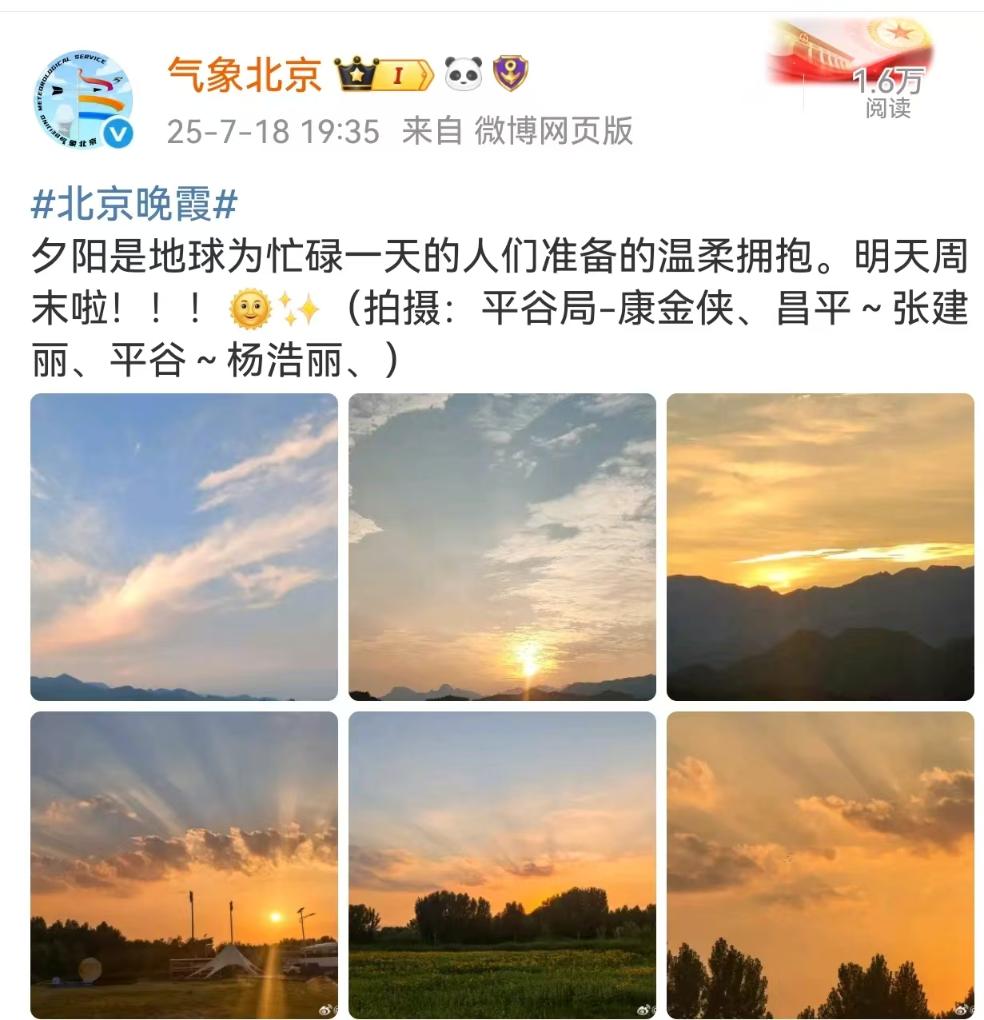Open the photo of sun under grey clouds
The width and height of the screenshot is (984, 1020).
pyautogui.click(x=502, y=546)
